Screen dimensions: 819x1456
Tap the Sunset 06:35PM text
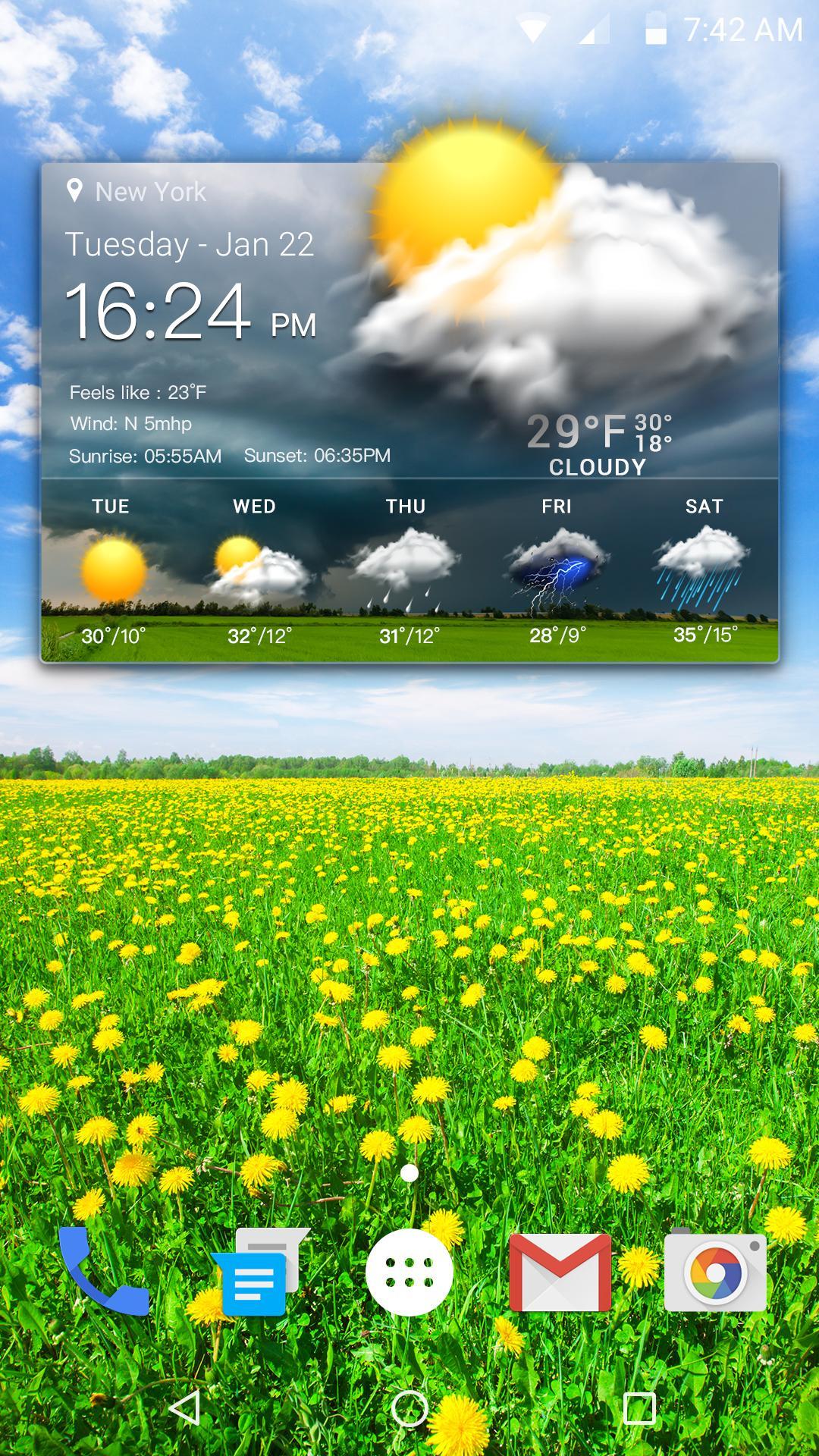tap(318, 455)
